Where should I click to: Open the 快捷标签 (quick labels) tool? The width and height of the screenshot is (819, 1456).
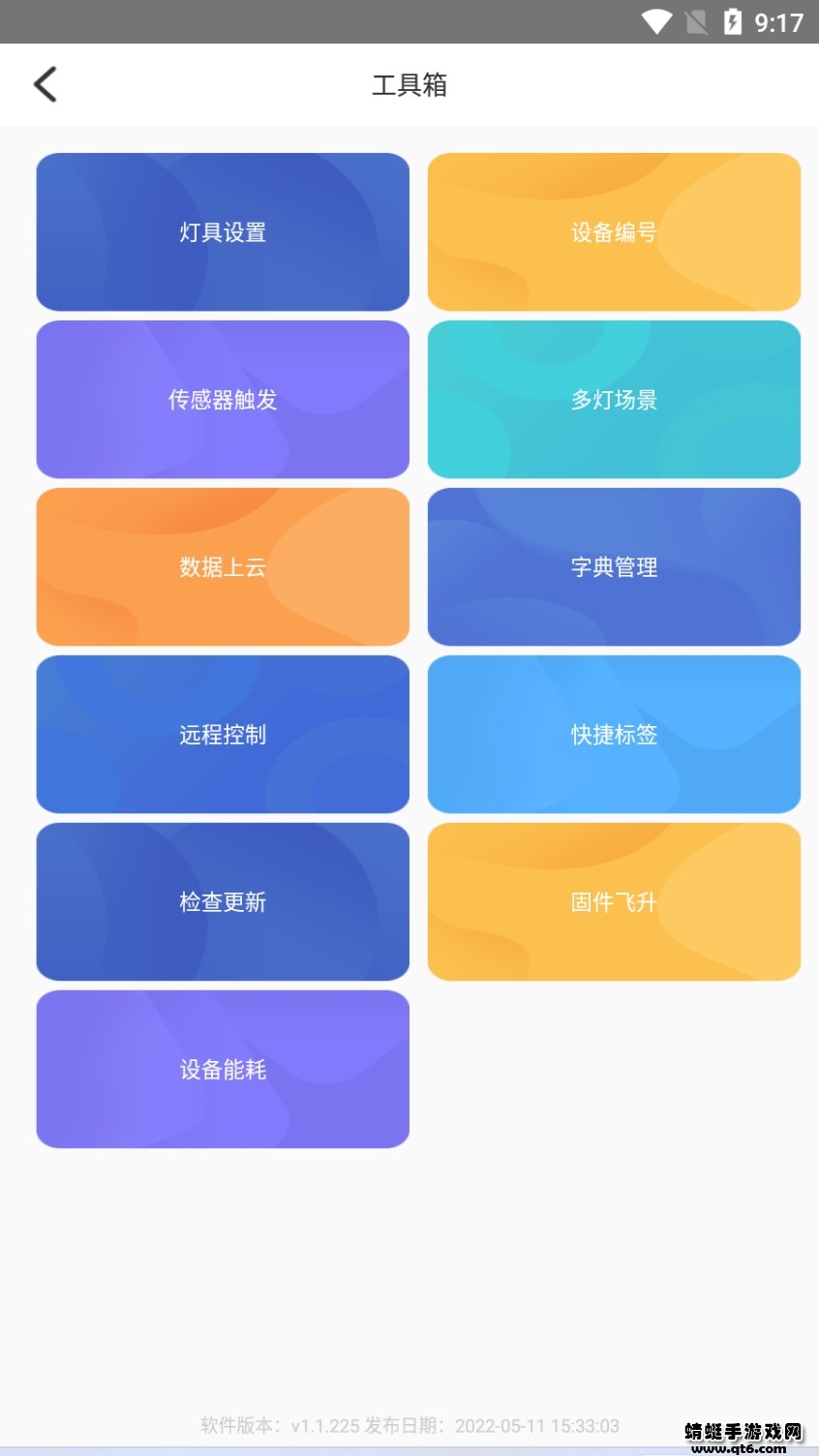[x=614, y=734]
